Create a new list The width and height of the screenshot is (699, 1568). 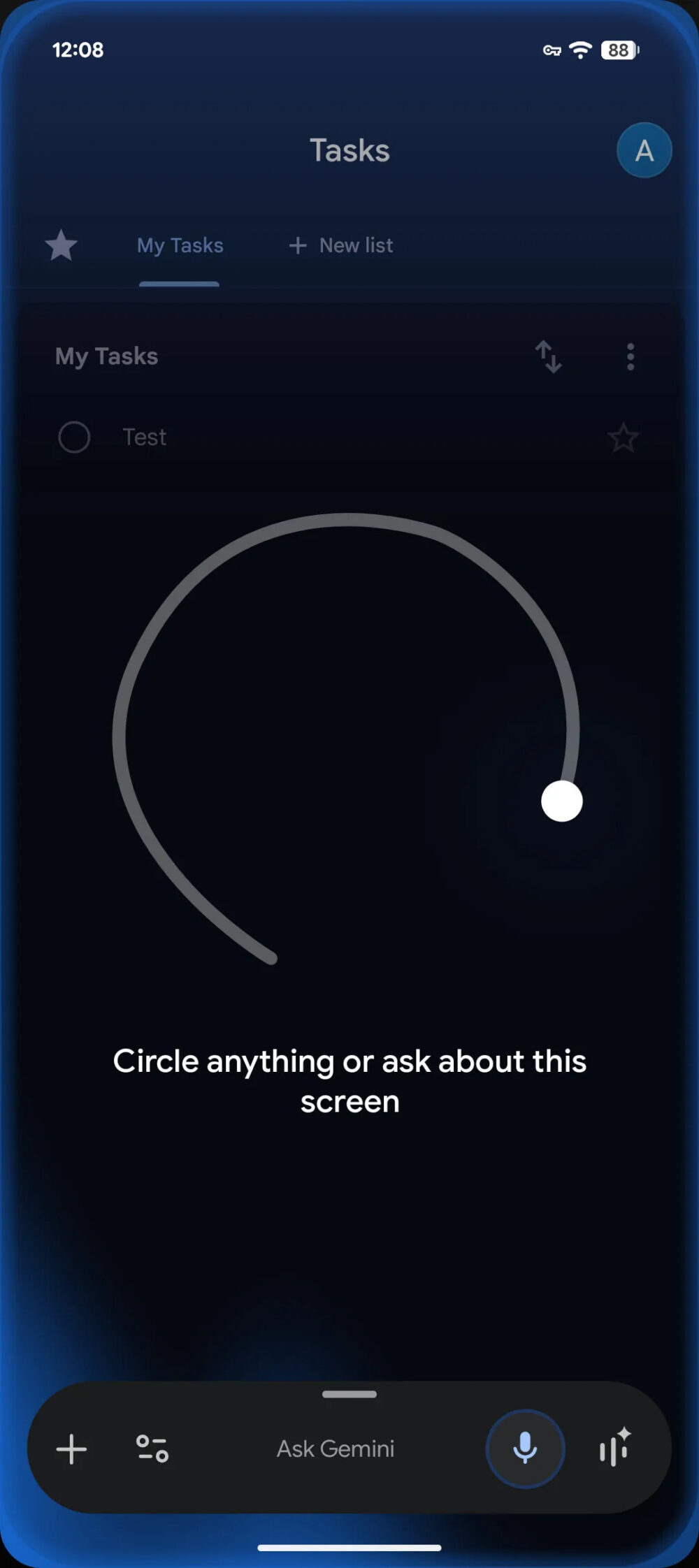(341, 245)
